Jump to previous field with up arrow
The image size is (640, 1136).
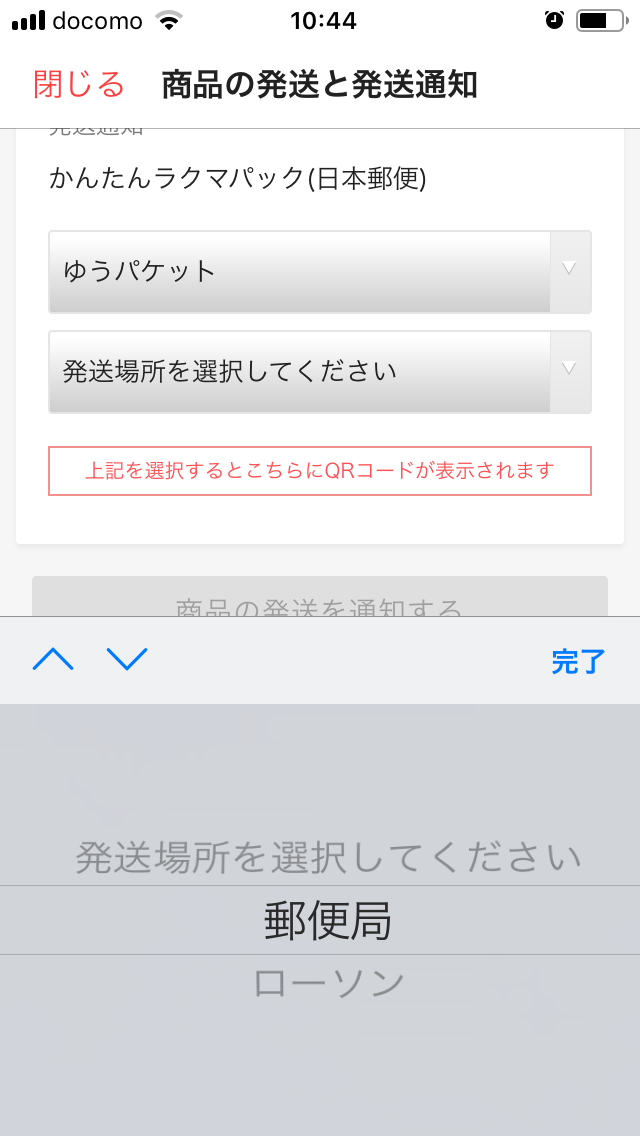[53, 660]
